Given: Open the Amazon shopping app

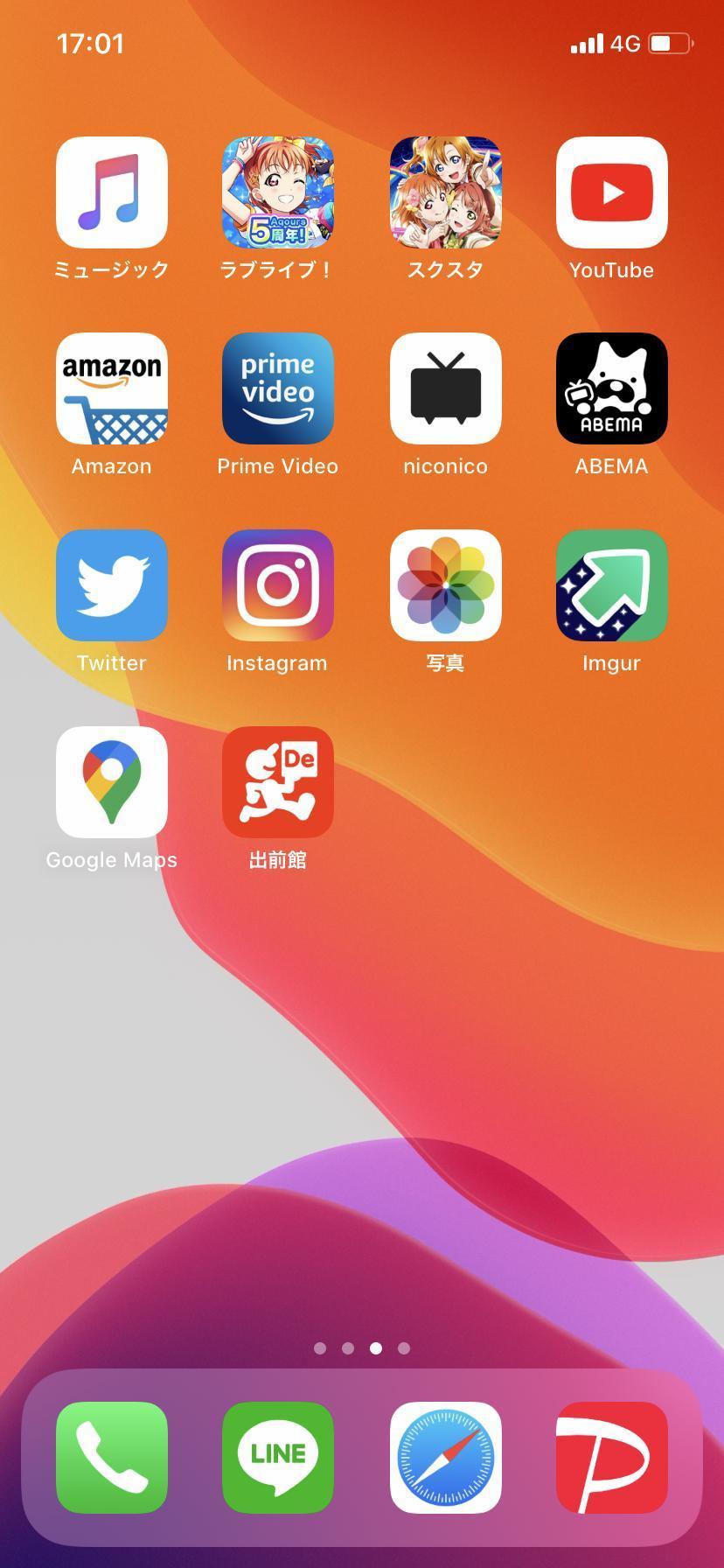Looking at the screenshot, I should [x=111, y=388].
